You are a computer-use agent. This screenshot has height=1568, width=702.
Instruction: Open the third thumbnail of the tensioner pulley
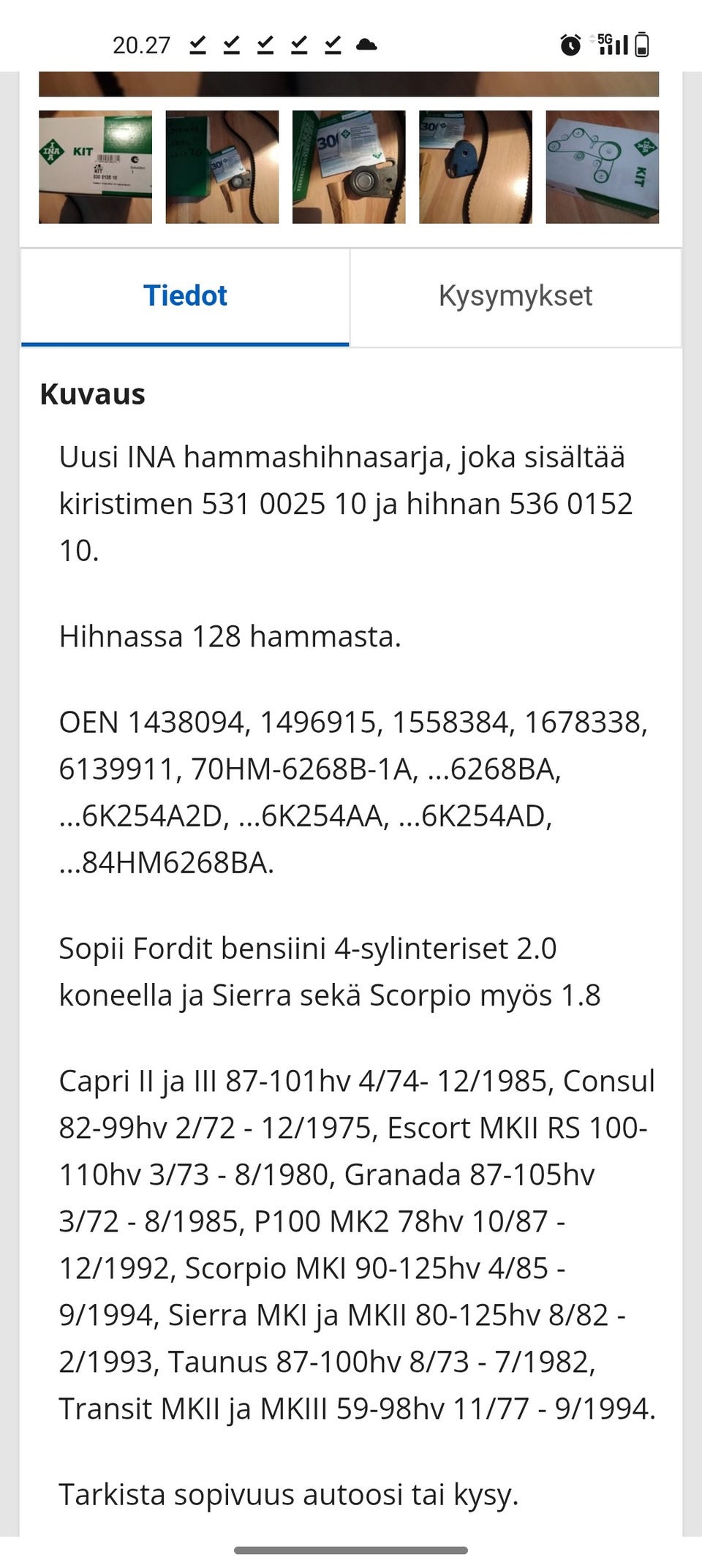(349, 167)
